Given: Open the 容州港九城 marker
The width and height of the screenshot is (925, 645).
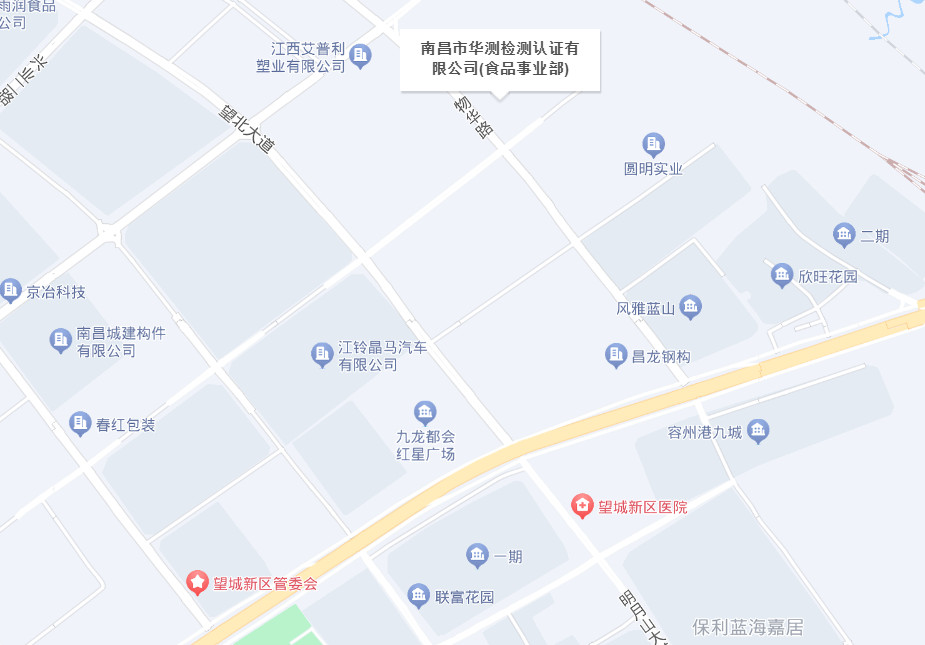Looking at the screenshot, I should pyautogui.click(x=758, y=432).
